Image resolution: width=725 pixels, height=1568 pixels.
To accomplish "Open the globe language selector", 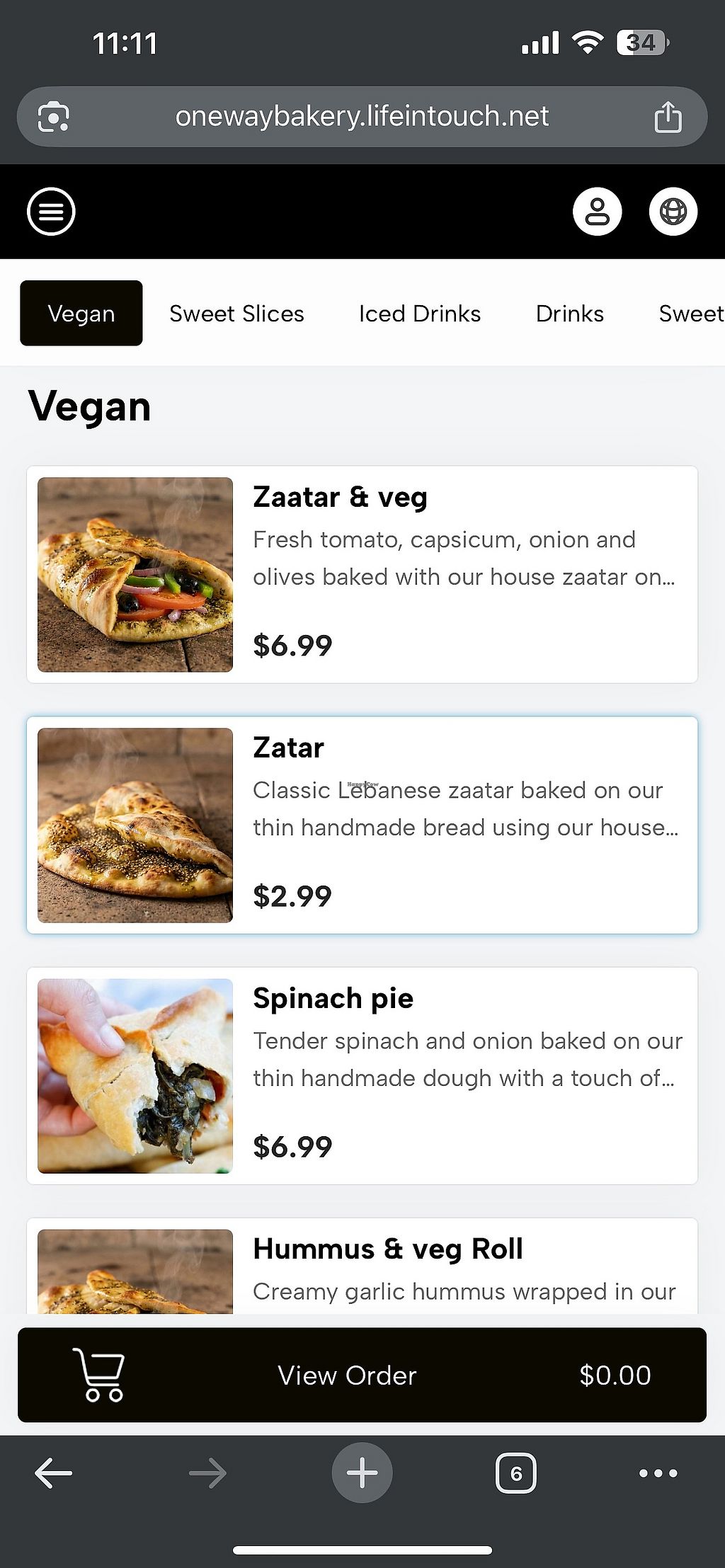I will click(673, 212).
